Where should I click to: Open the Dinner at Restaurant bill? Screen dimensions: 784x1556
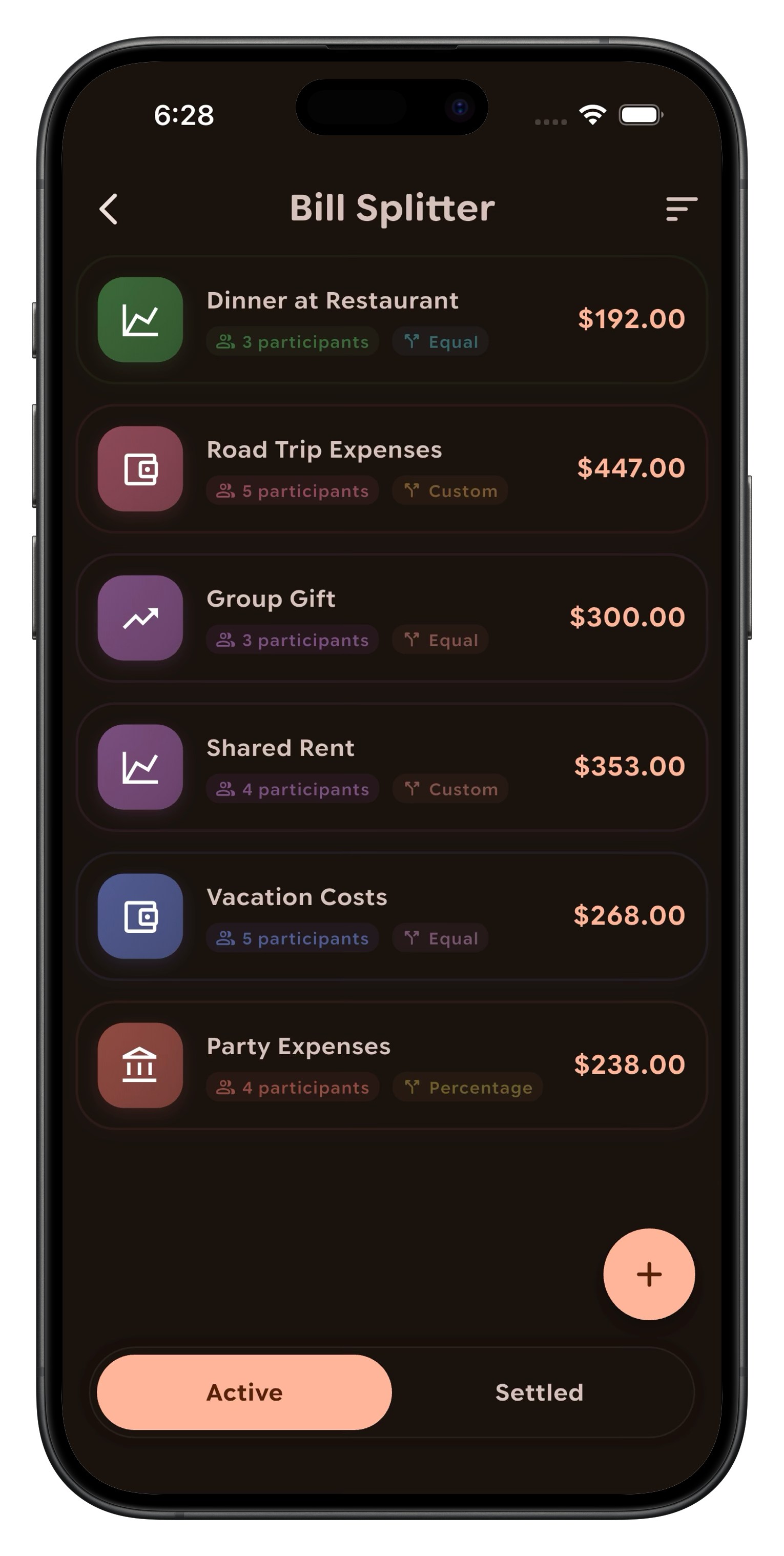coord(391,319)
